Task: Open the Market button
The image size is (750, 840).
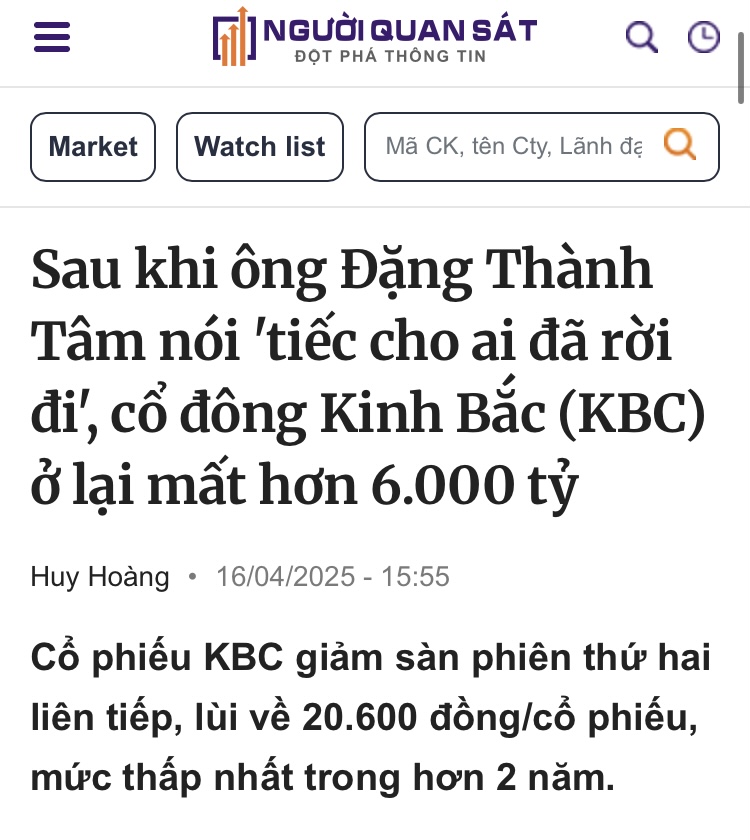Action: tap(93, 147)
